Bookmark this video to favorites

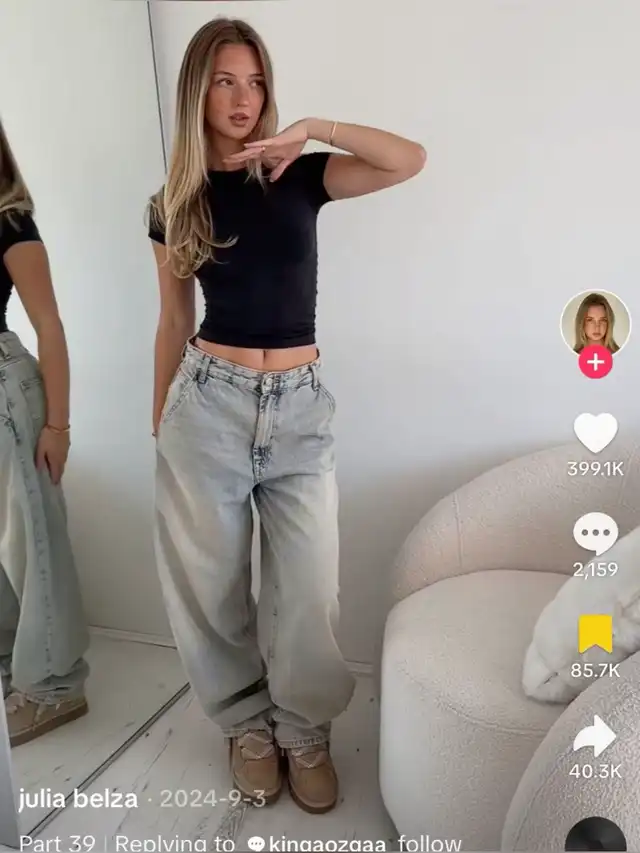[595, 634]
